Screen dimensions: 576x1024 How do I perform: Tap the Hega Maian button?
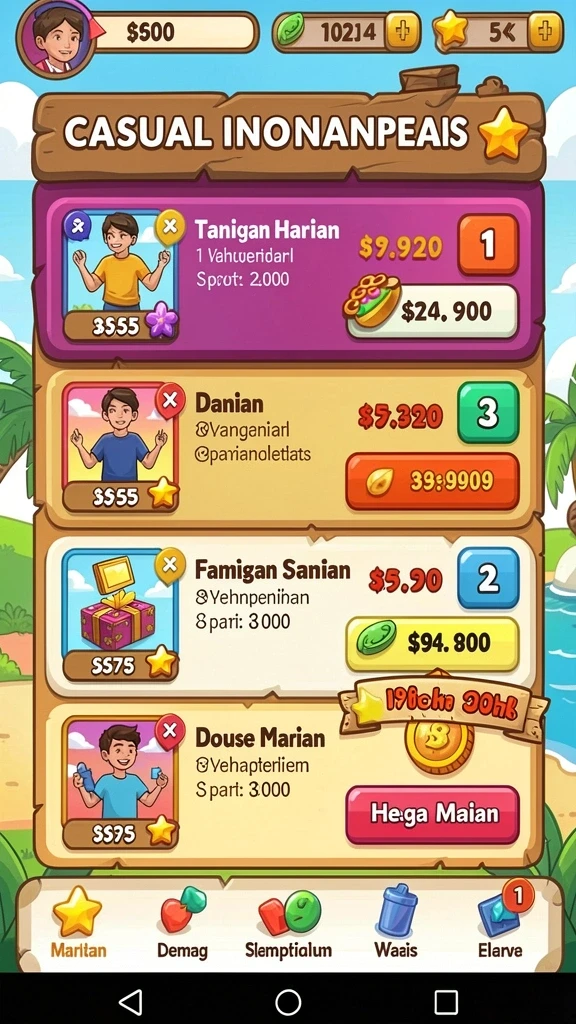pos(432,814)
